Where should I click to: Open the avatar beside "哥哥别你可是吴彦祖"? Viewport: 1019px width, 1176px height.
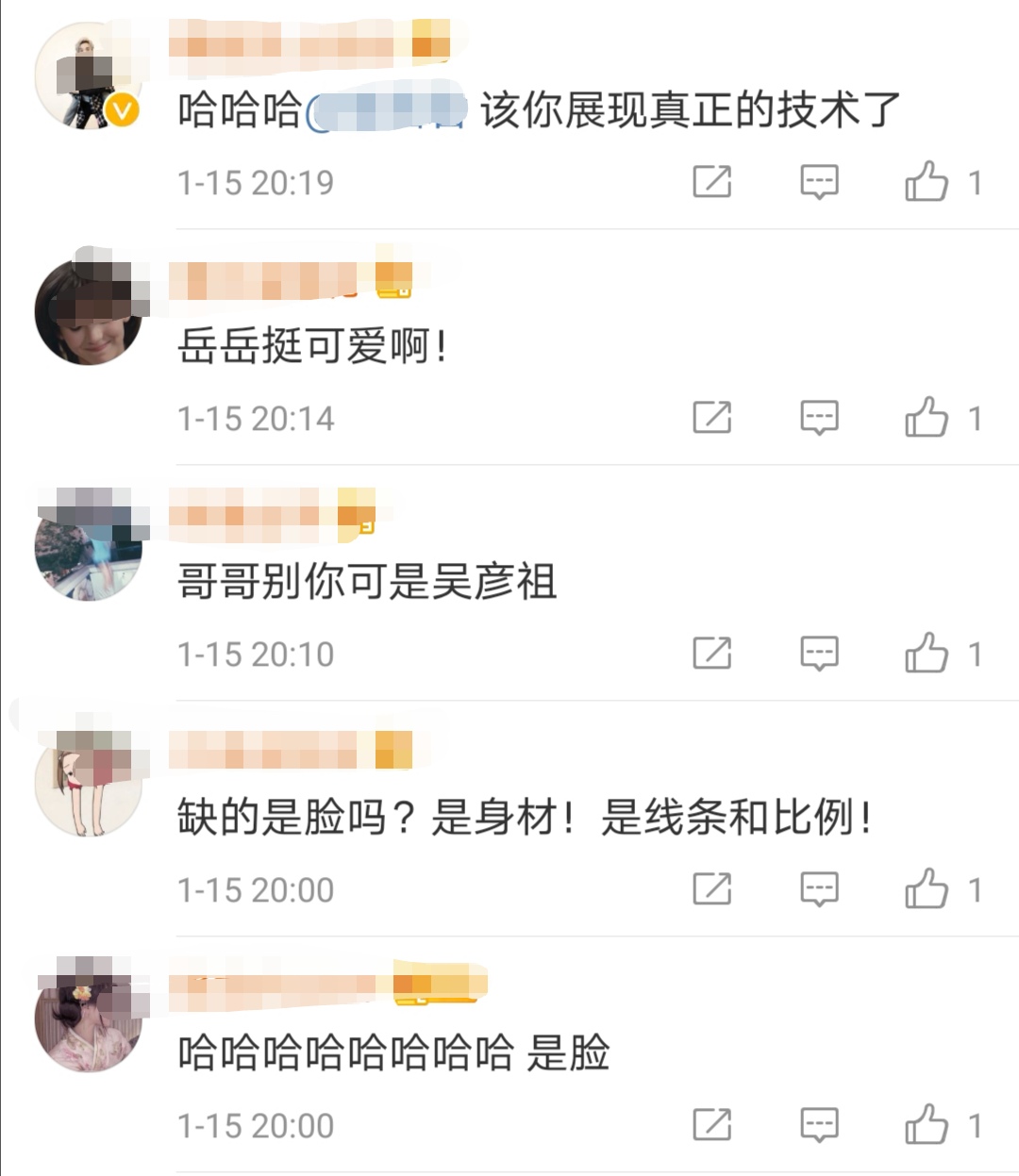coord(88,547)
